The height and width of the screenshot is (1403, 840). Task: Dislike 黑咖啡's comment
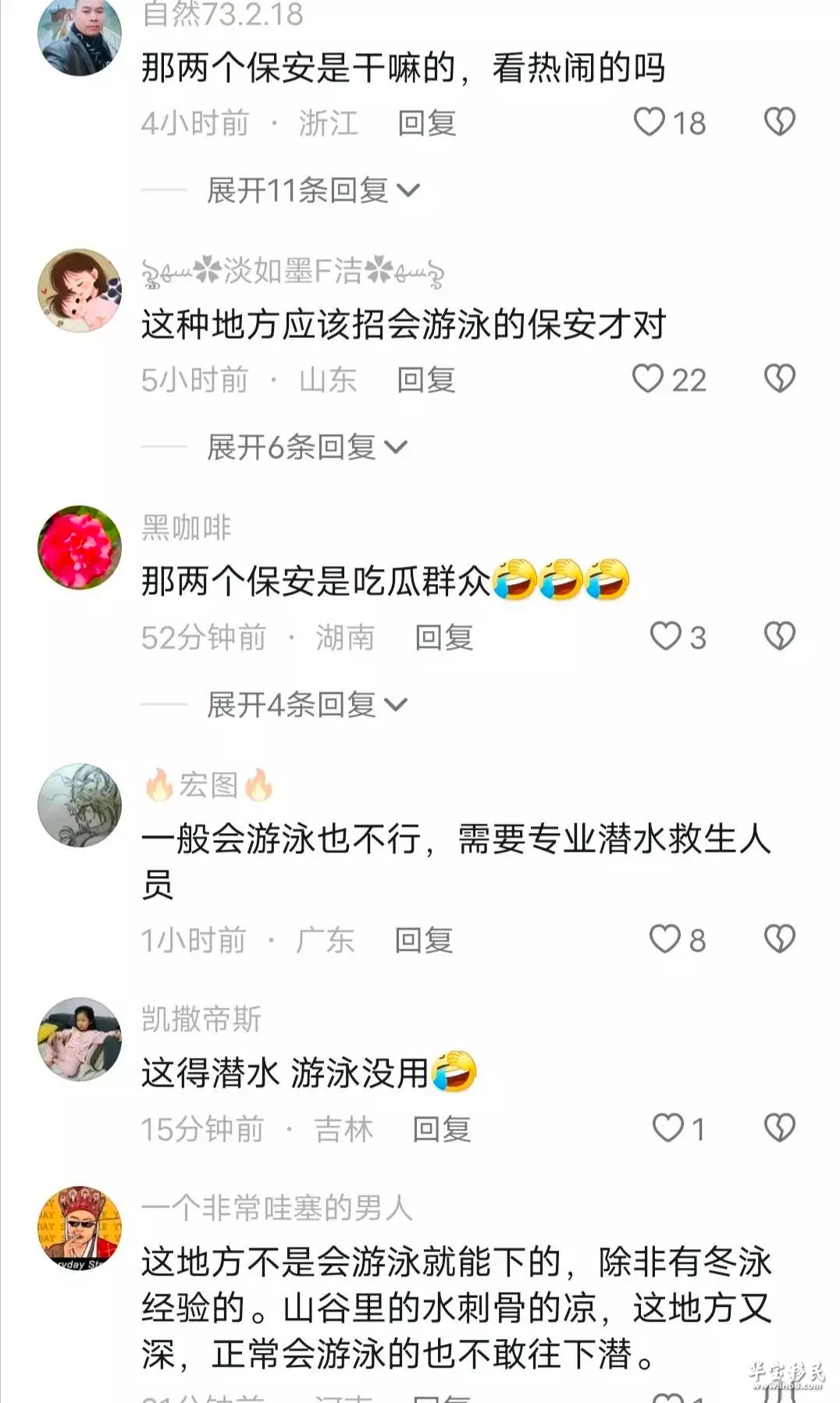pyautogui.click(x=779, y=636)
